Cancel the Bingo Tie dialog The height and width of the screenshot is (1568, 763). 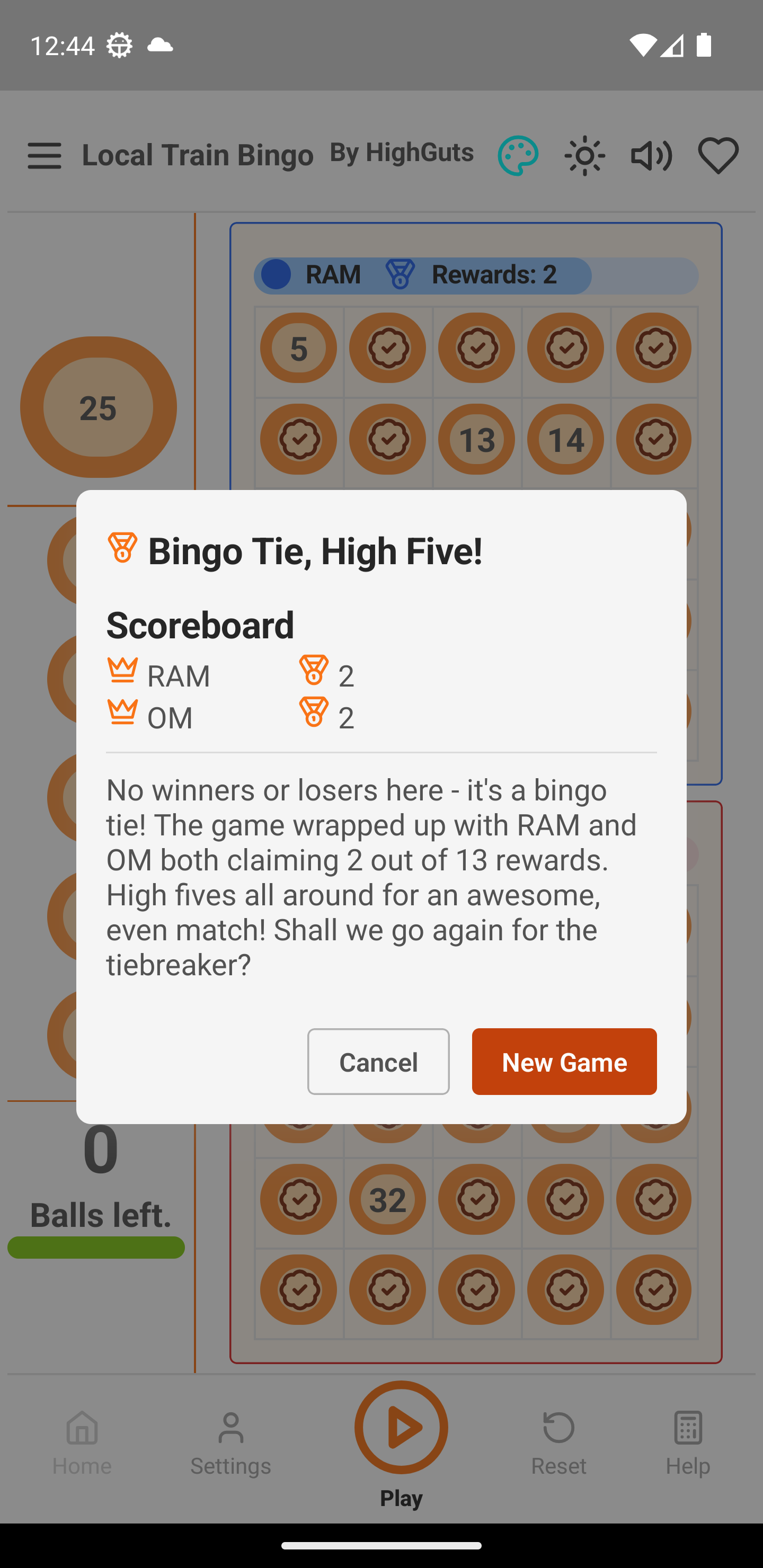378,1062
